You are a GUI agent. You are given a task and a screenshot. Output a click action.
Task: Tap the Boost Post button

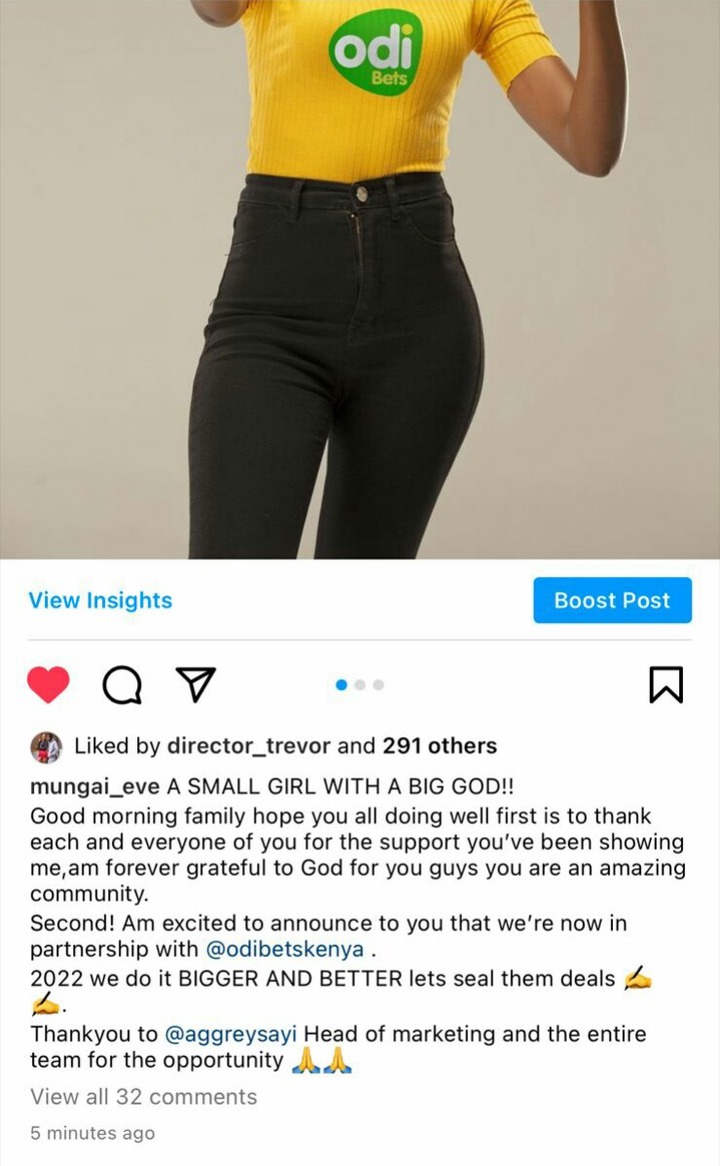click(x=612, y=600)
